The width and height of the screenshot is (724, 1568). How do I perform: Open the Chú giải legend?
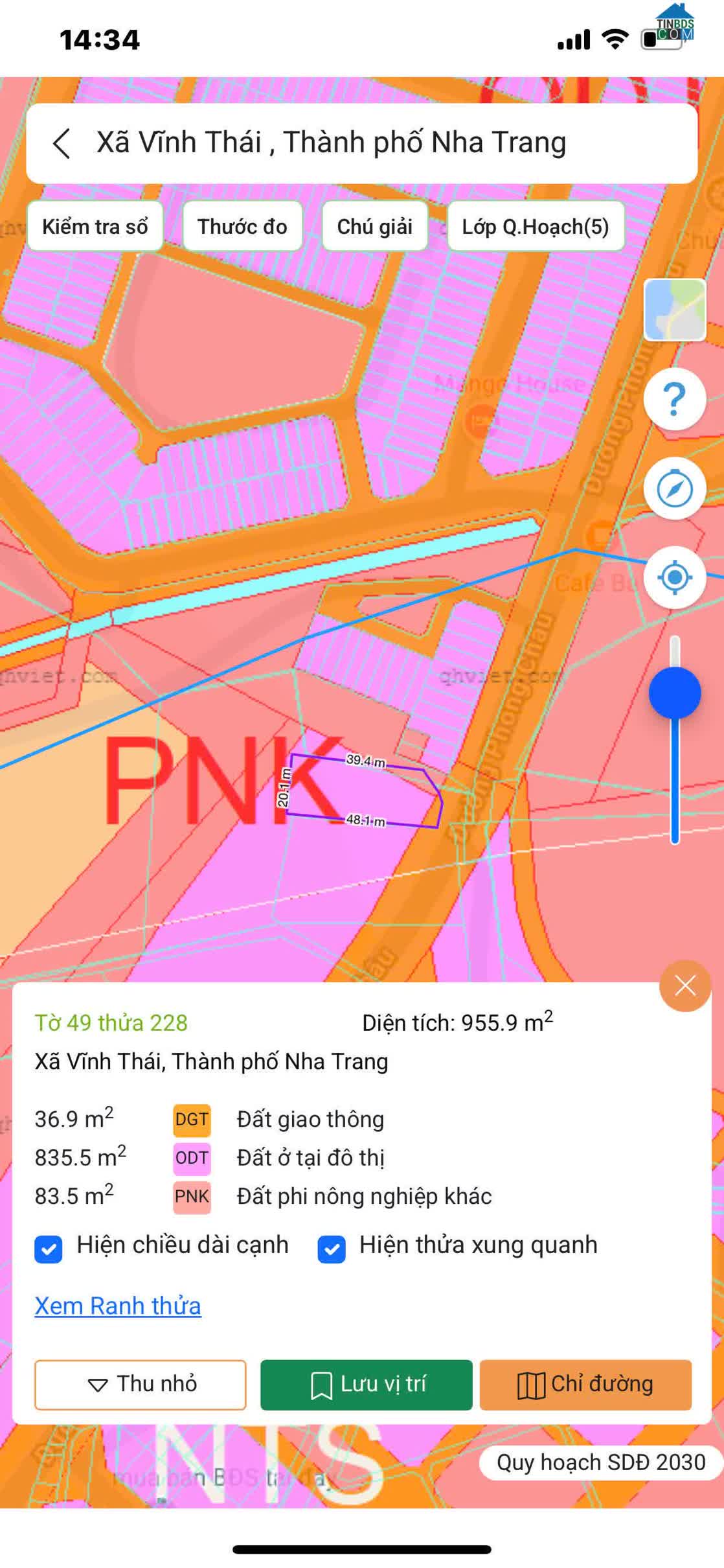click(375, 226)
